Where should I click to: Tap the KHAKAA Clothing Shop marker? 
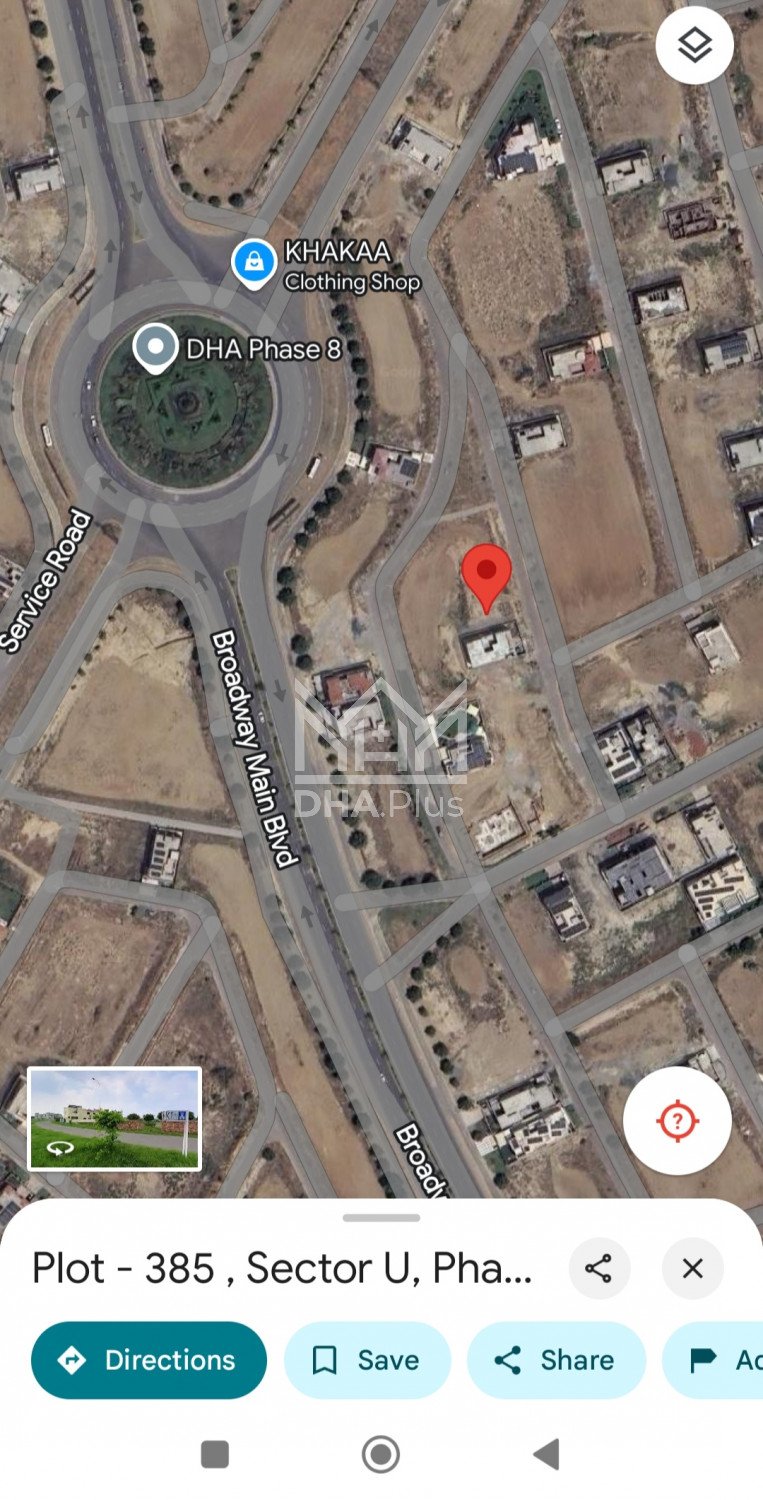click(x=254, y=263)
